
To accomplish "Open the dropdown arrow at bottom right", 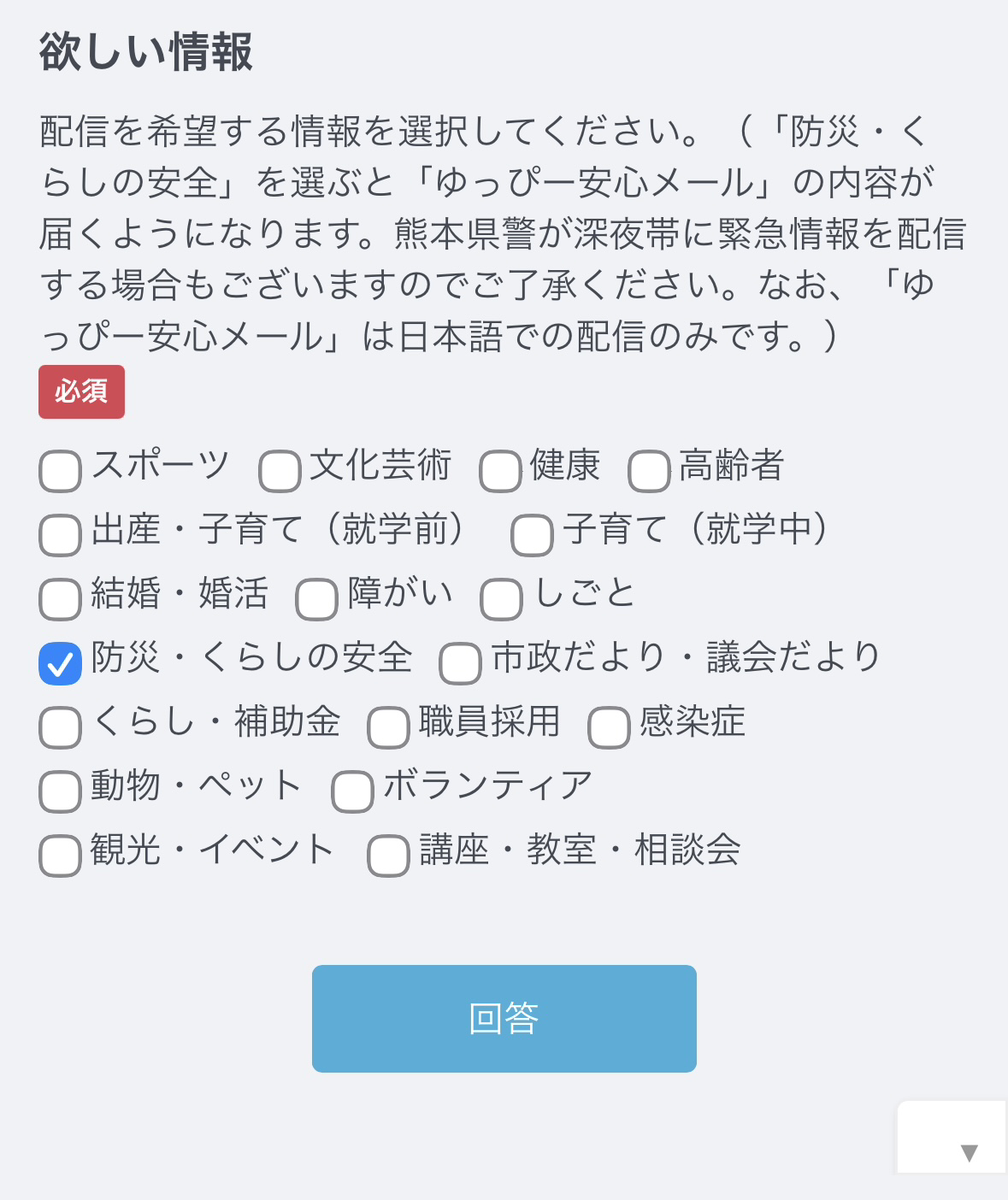I will click(x=968, y=1152).
